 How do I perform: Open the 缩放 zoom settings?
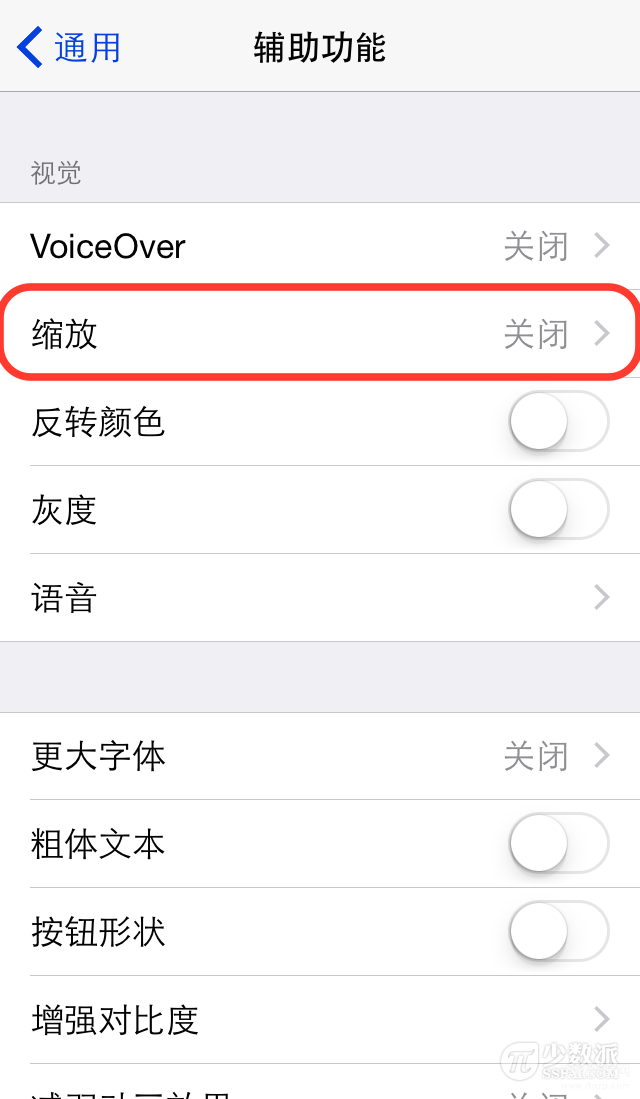(320, 334)
